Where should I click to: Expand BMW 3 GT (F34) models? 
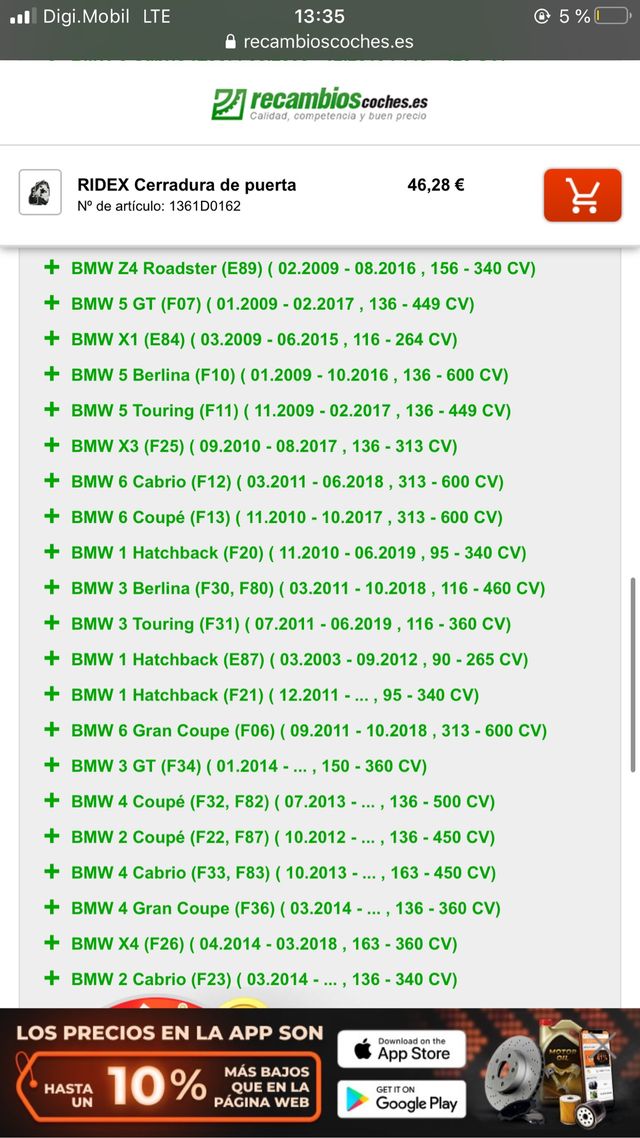pos(52,766)
